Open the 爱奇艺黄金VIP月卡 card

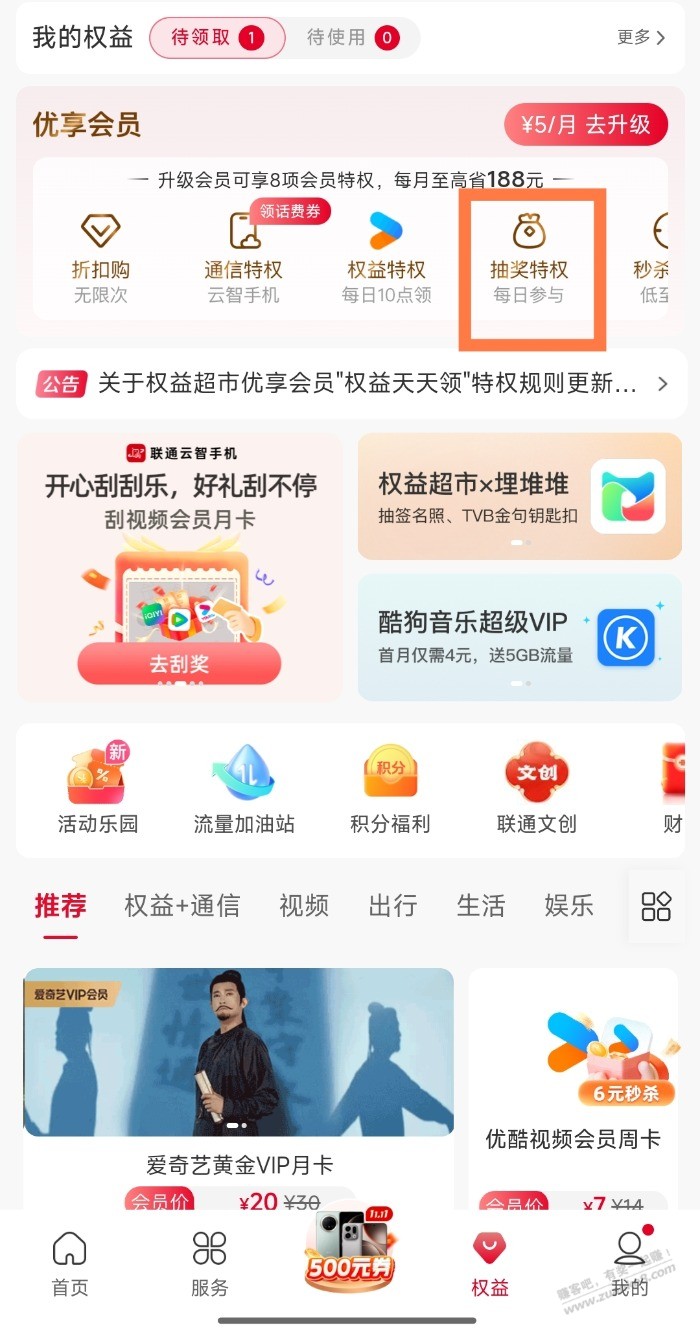click(x=238, y=1080)
